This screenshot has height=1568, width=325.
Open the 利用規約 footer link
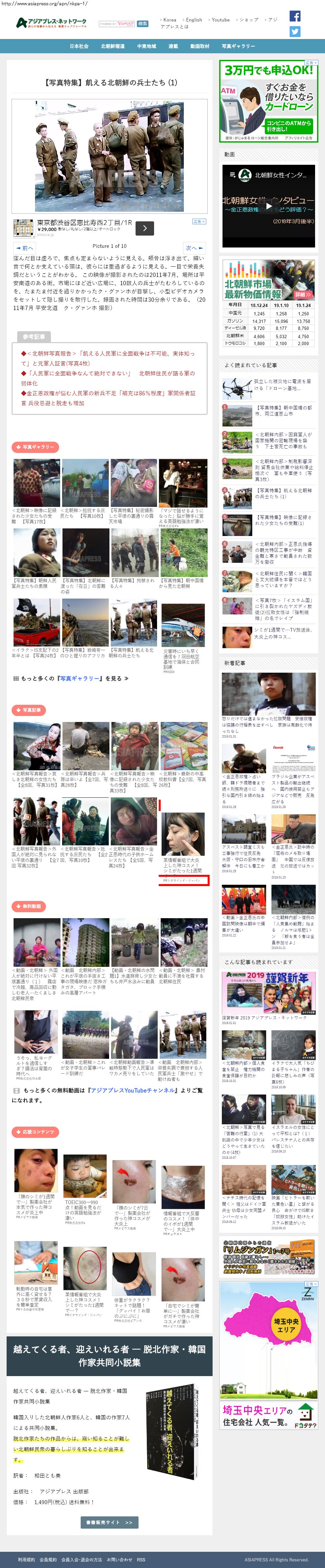click(26, 1559)
